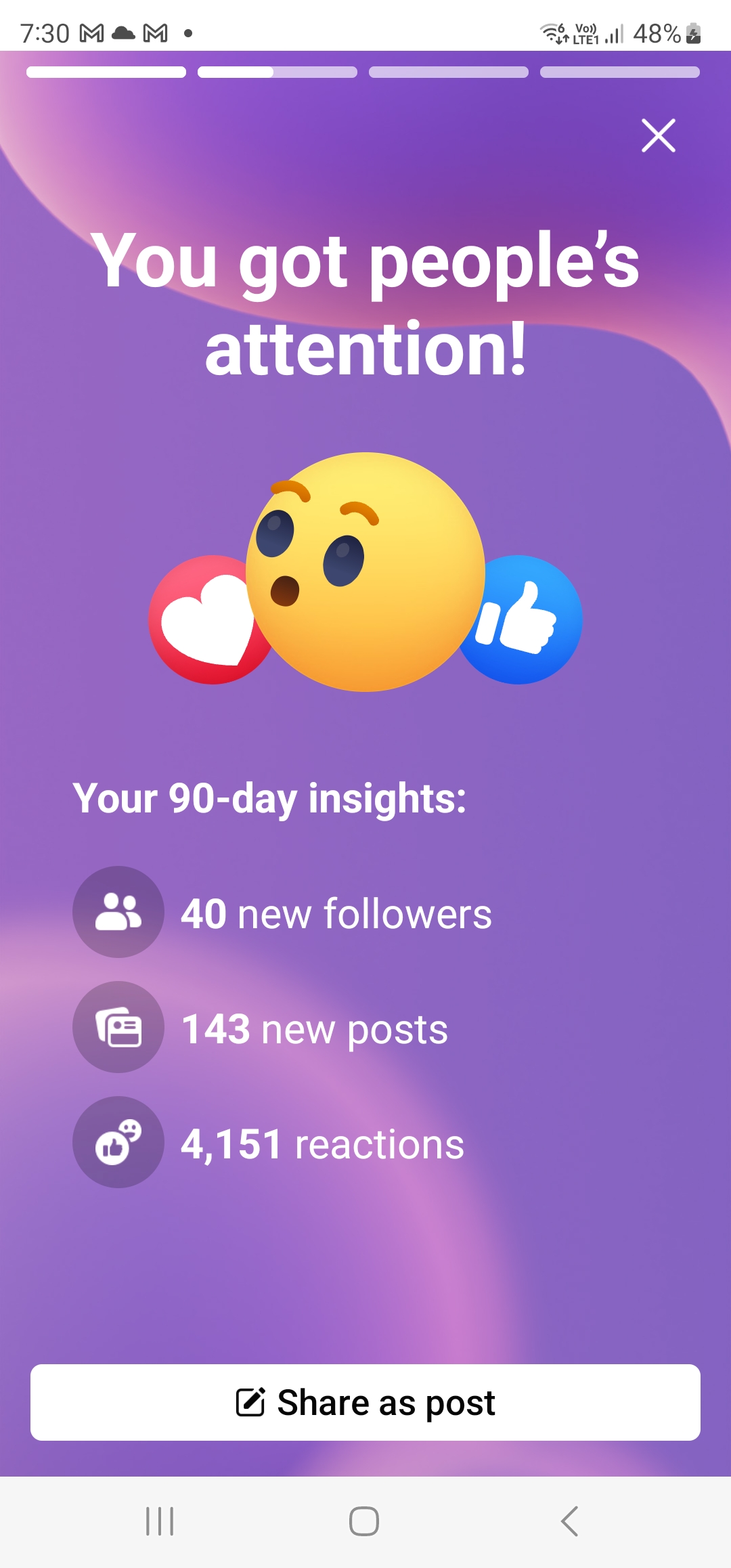
Task: Go back using the navigation bar
Action: tap(570, 1521)
